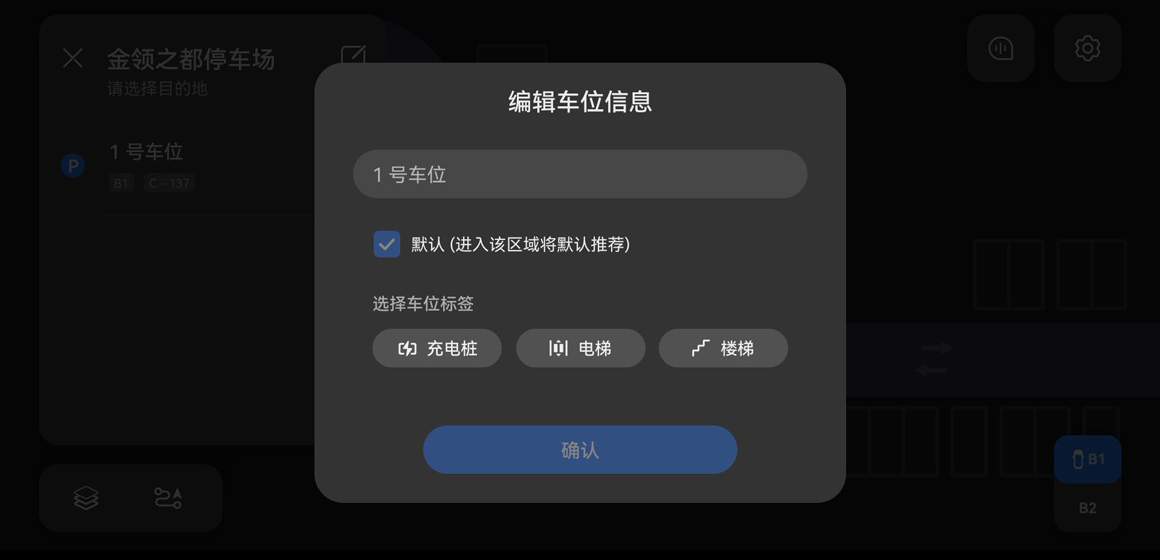Confirm with the 确认 button
The height and width of the screenshot is (560, 1160).
pyautogui.click(x=580, y=450)
